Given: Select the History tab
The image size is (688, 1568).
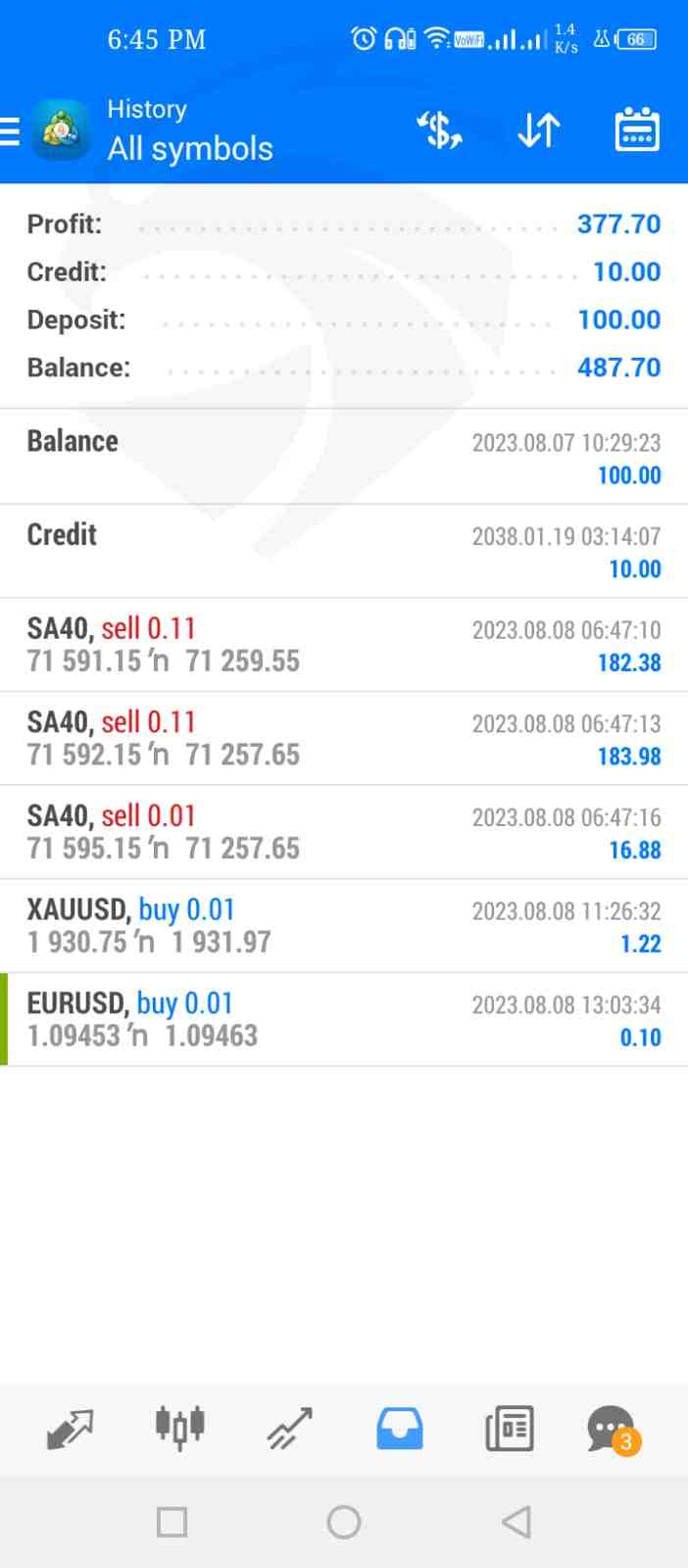Looking at the screenshot, I should (400, 1428).
